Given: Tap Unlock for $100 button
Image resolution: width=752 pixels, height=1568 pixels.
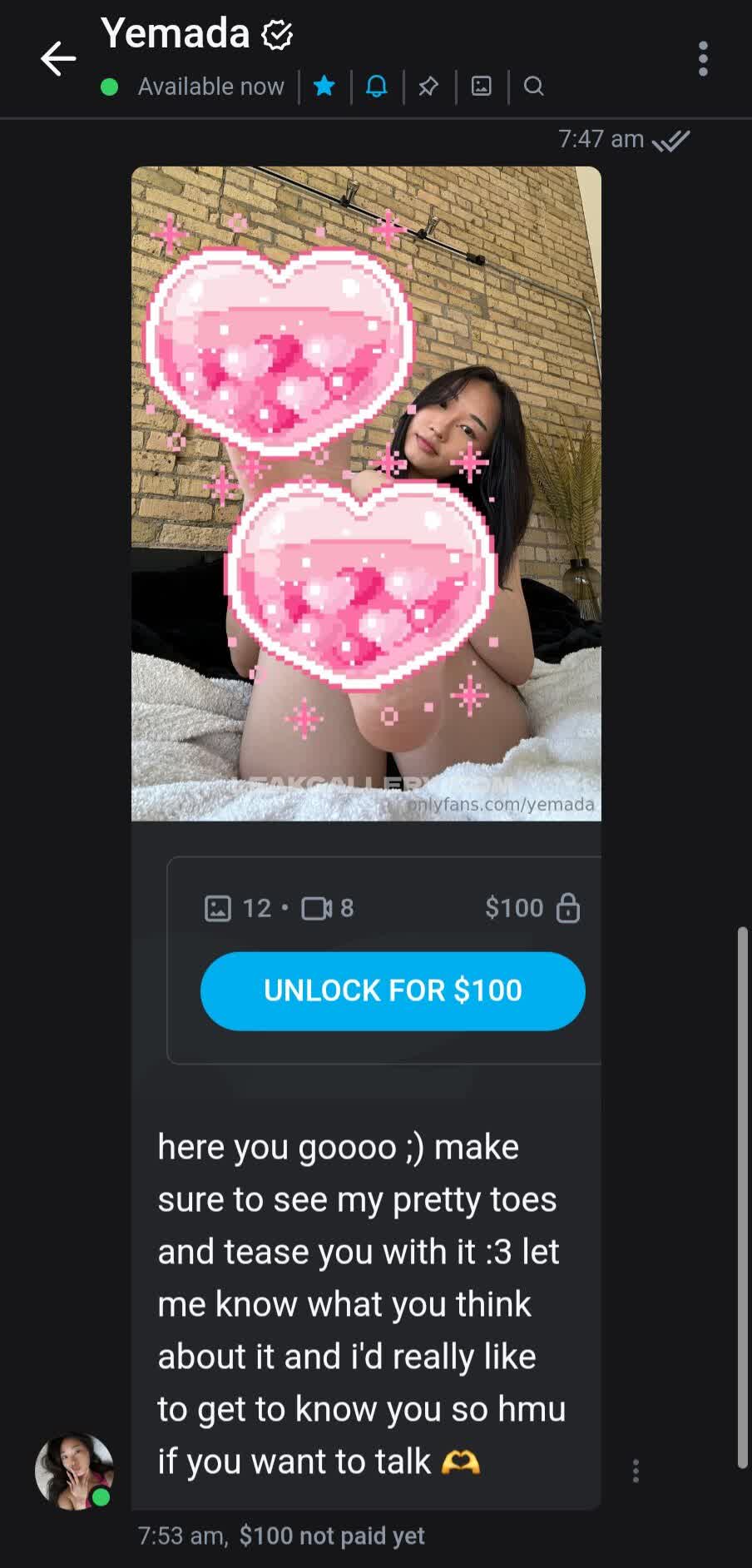Looking at the screenshot, I should [x=393, y=990].
